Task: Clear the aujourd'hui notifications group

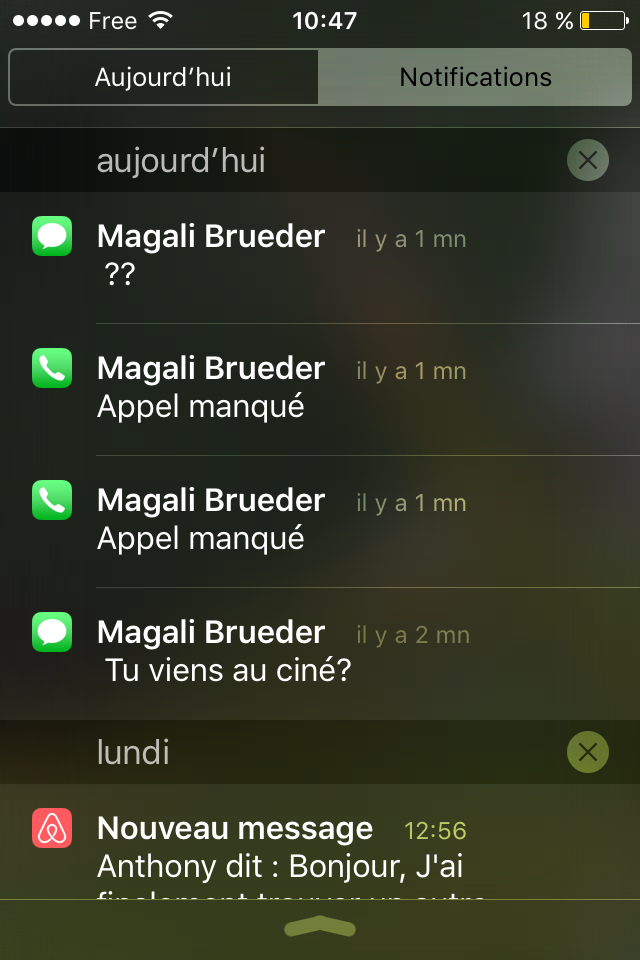Action: pos(587,160)
